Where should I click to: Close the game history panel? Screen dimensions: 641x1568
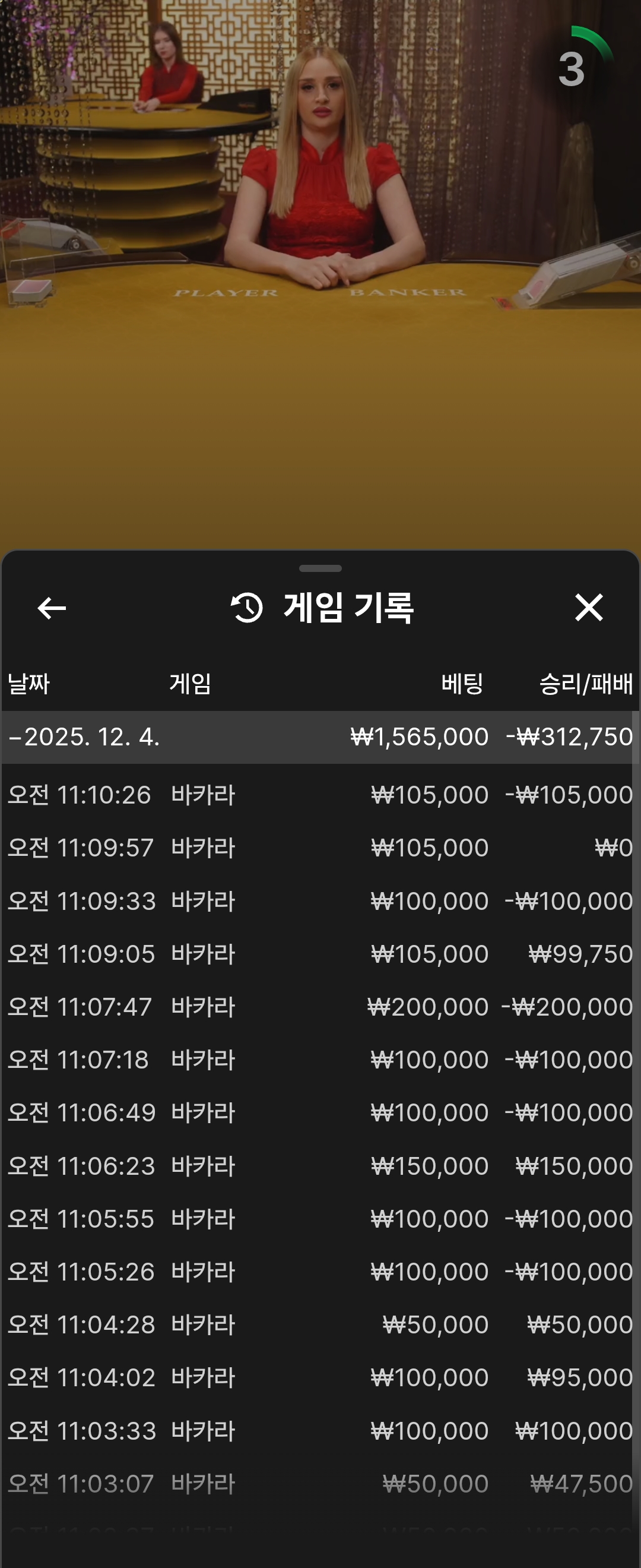(588, 608)
